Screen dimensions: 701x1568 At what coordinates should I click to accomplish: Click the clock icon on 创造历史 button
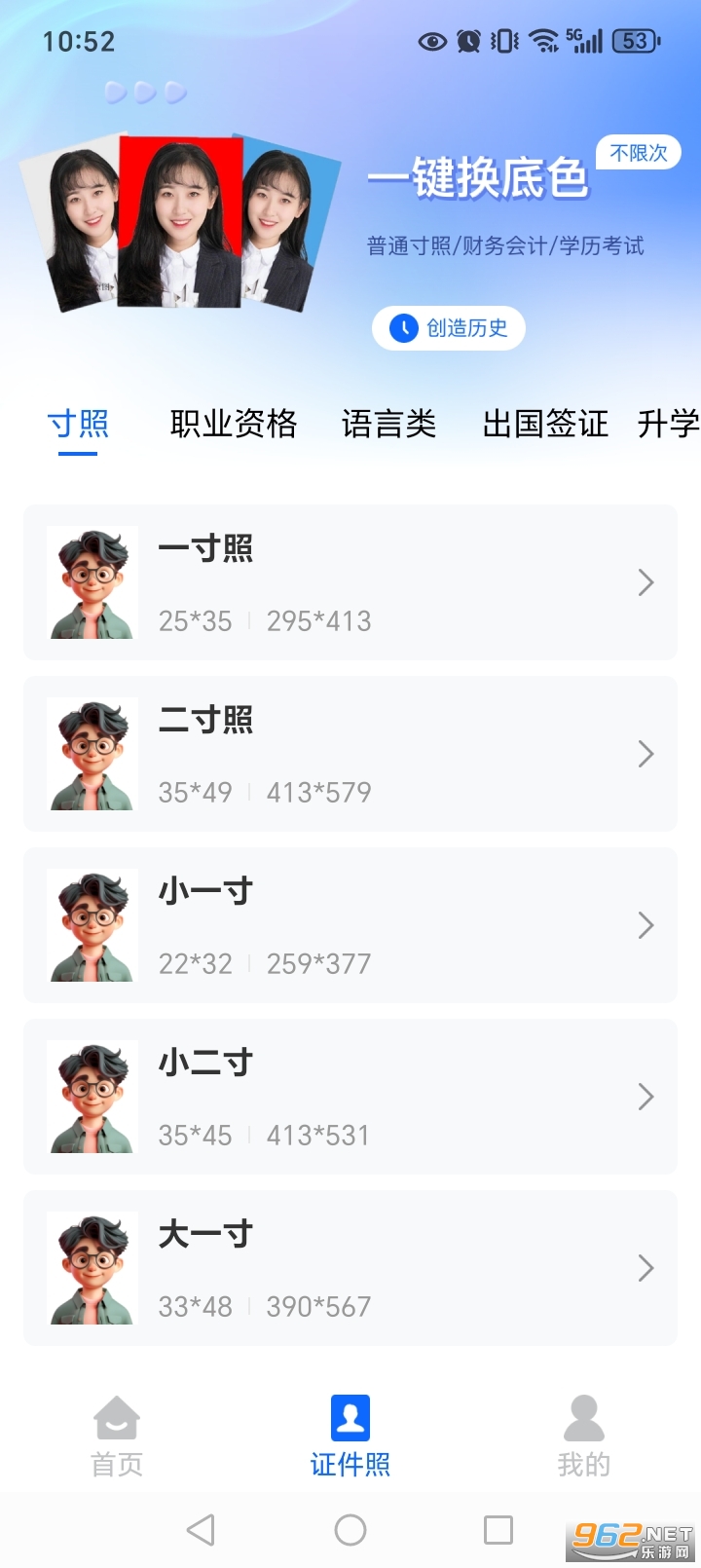pos(404,328)
